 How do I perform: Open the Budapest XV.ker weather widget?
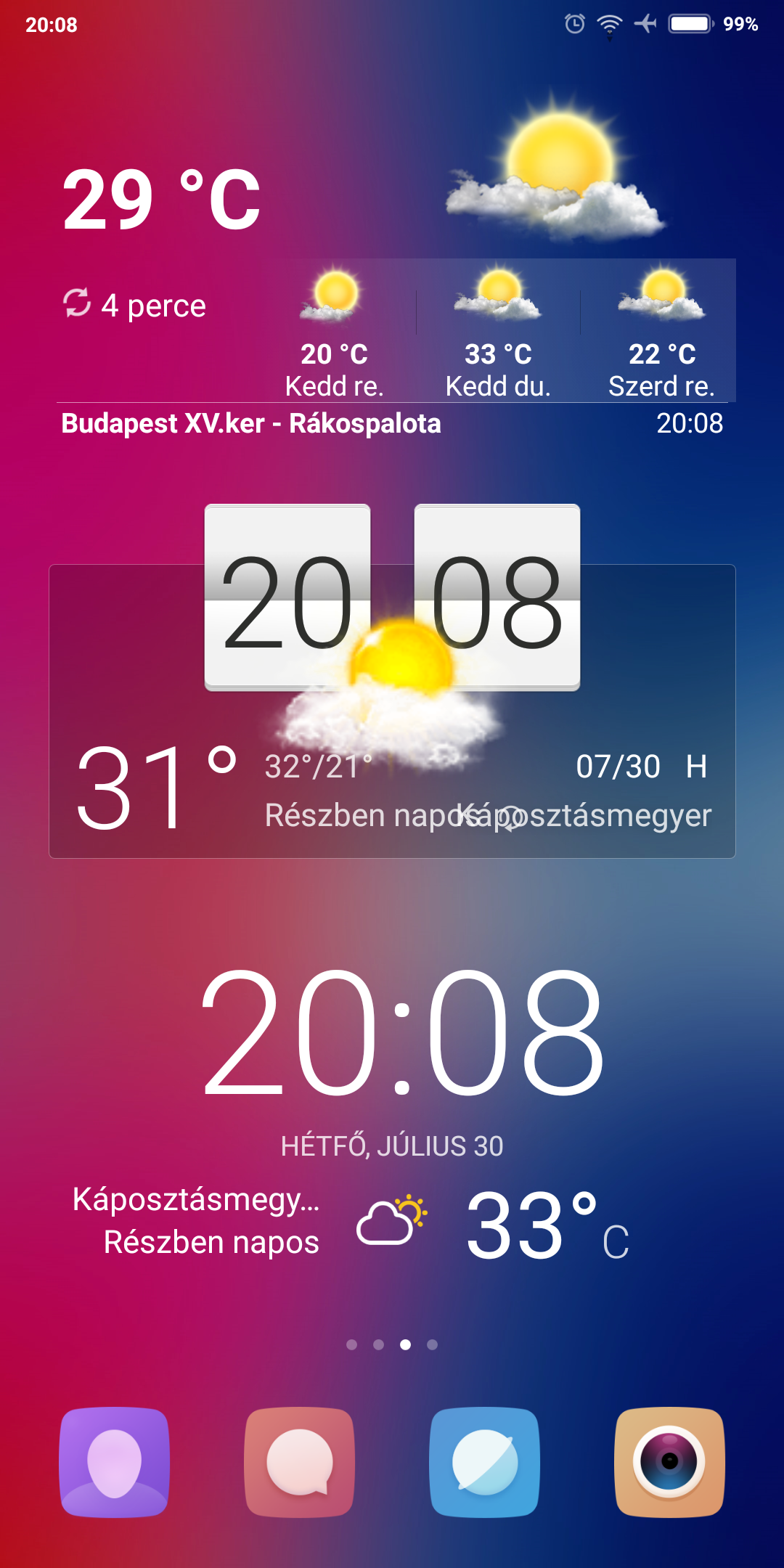tap(250, 423)
